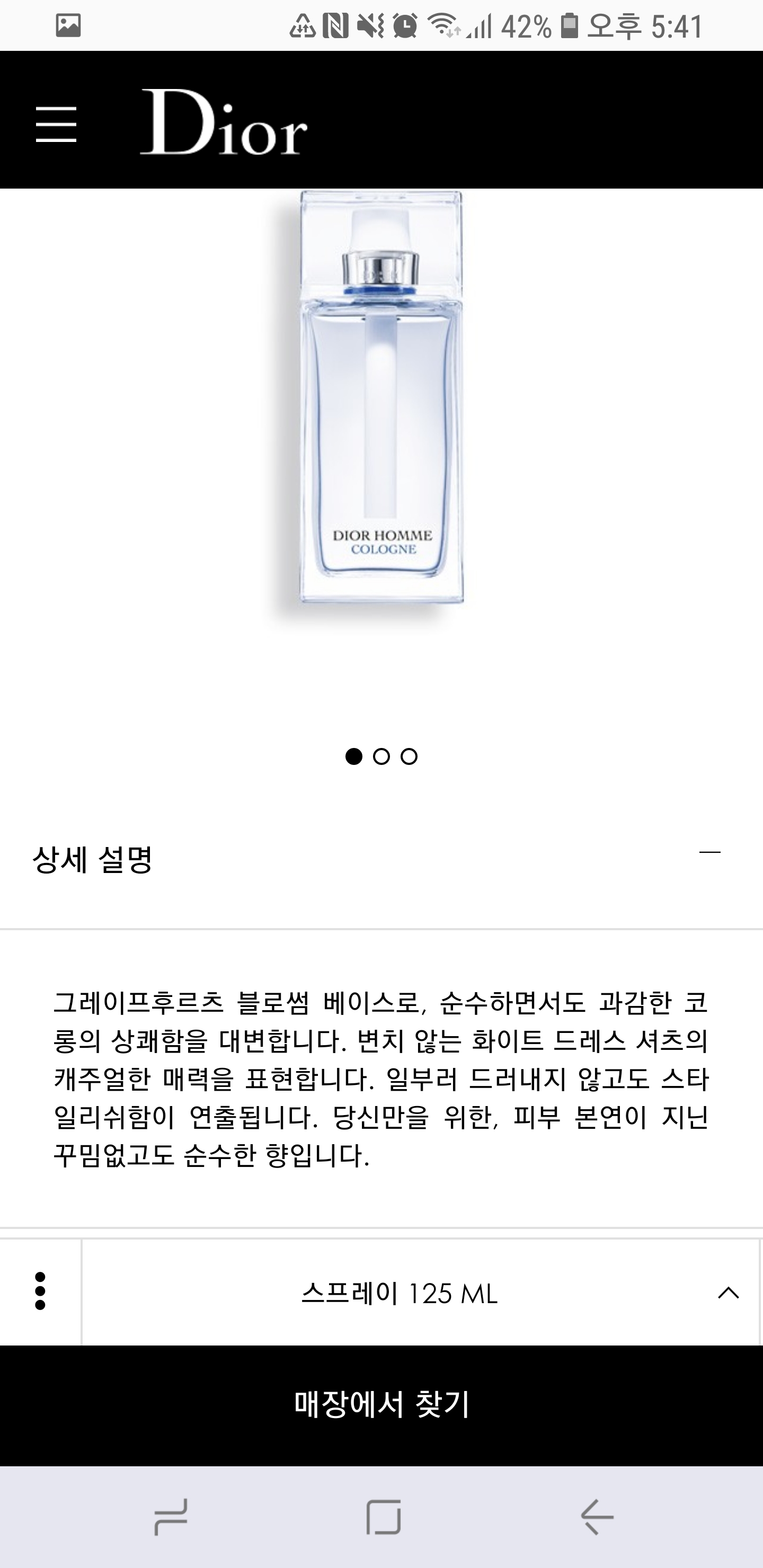Collapse the 상세 설명 section
The height and width of the screenshot is (1568, 763).
pos(709,852)
